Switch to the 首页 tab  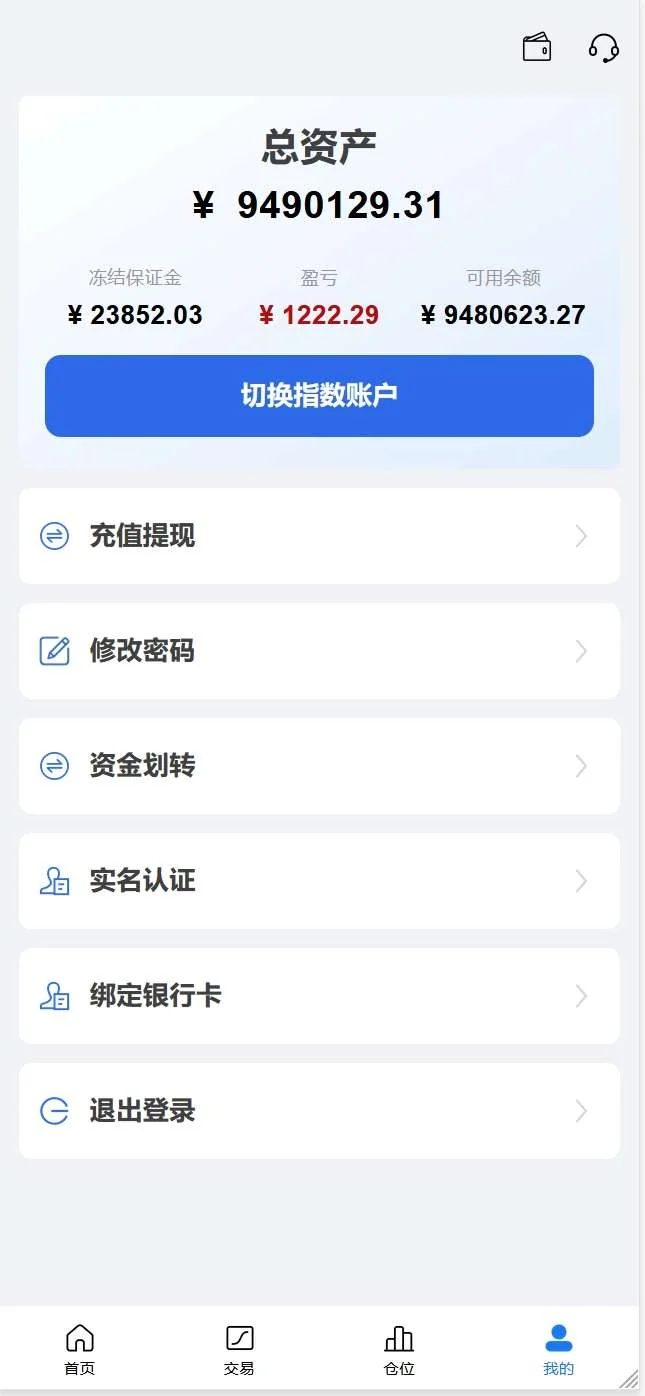click(80, 1349)
